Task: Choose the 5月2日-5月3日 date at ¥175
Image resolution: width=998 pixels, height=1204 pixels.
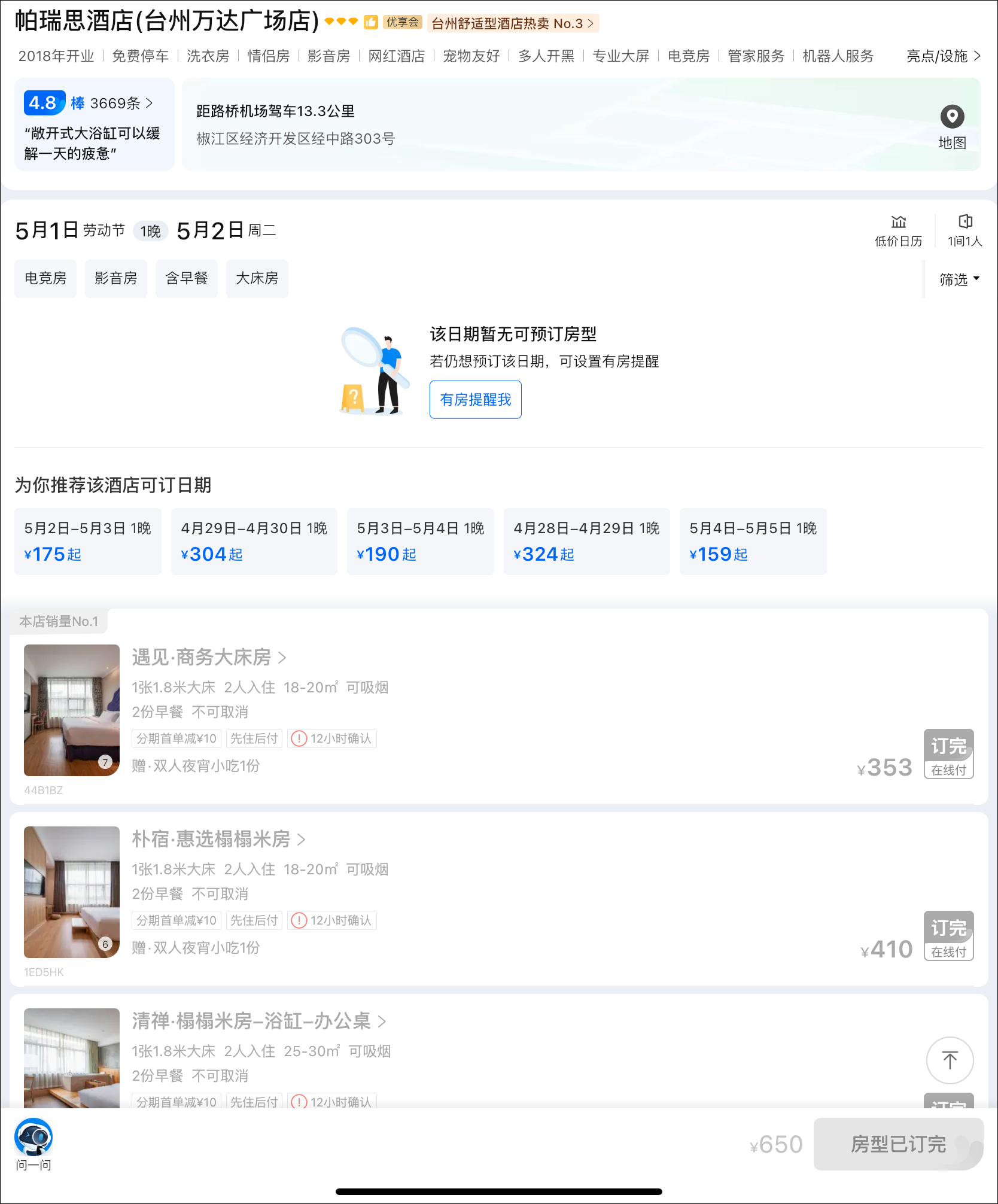Action: click(x=88, y=541)
